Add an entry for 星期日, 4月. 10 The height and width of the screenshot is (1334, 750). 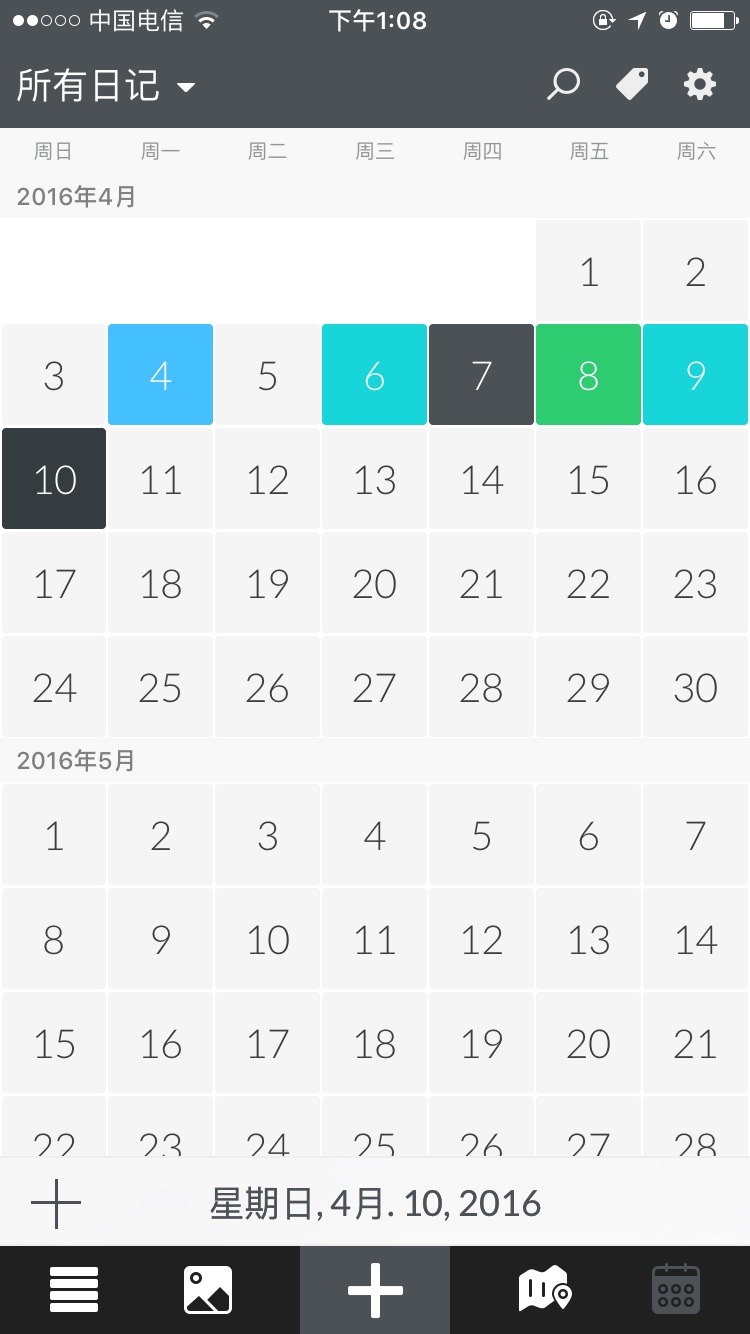point(56,1203)
